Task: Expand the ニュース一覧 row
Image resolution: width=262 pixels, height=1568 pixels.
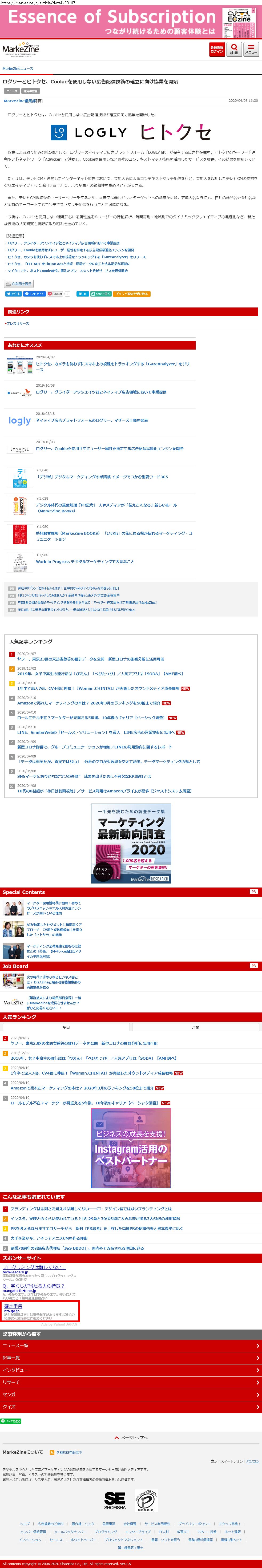Action: click(131, 1346)
